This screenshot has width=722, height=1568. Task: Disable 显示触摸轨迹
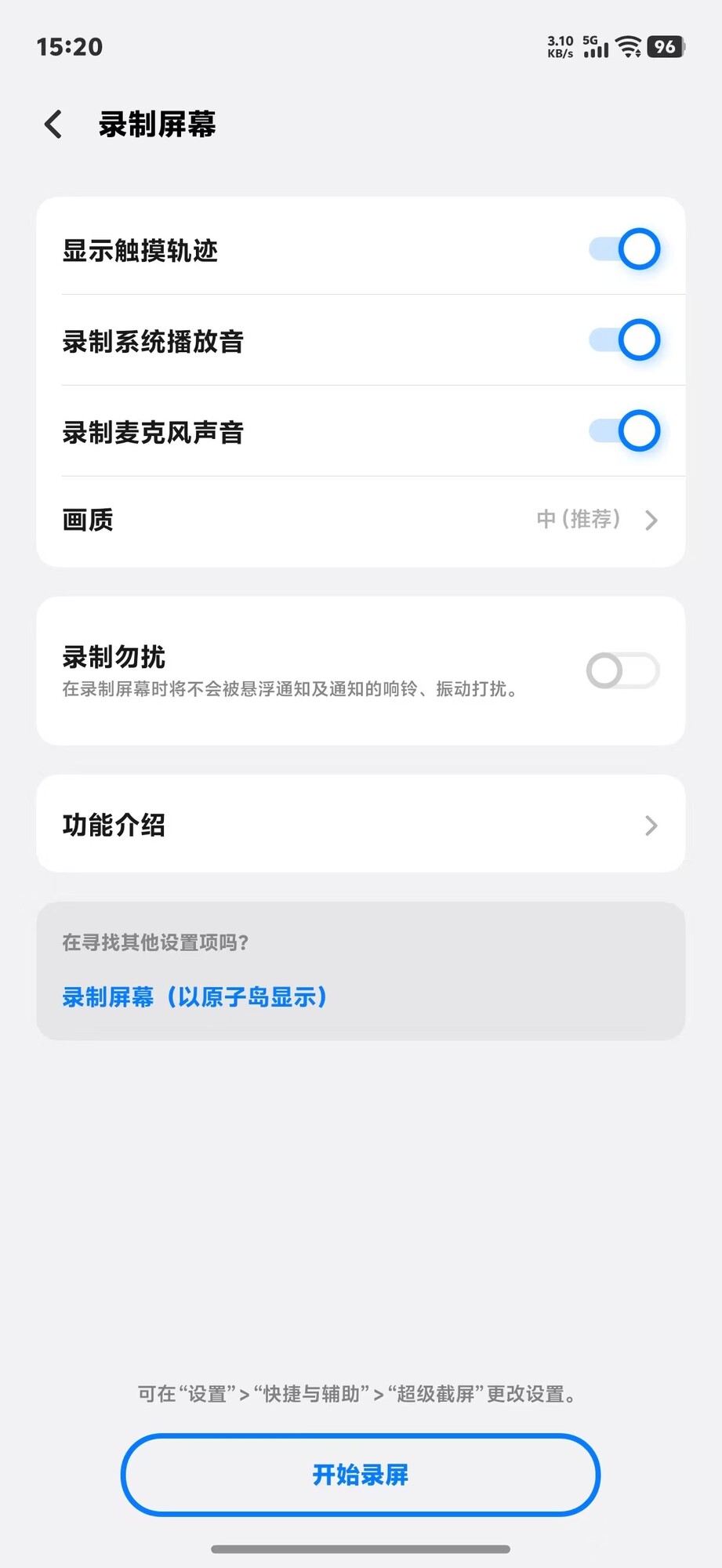pos(623,249)
